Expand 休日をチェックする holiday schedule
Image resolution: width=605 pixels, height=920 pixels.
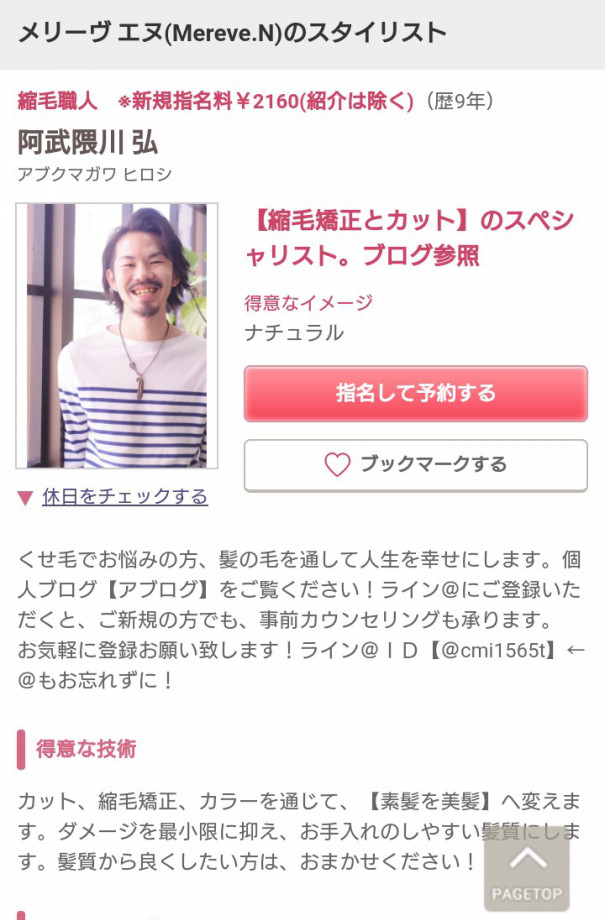tap(124, 497)
